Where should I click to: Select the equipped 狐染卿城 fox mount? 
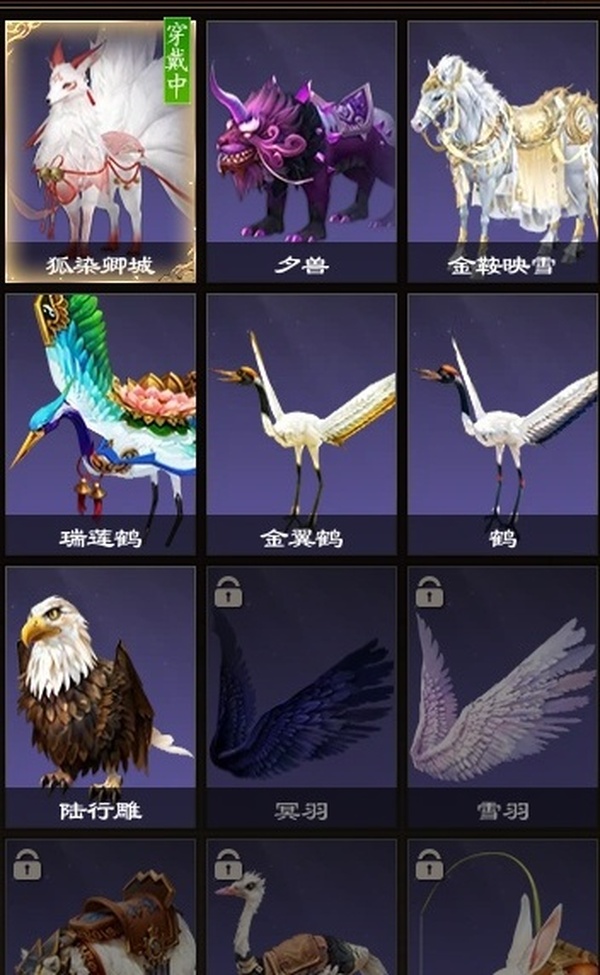[101, 152]
